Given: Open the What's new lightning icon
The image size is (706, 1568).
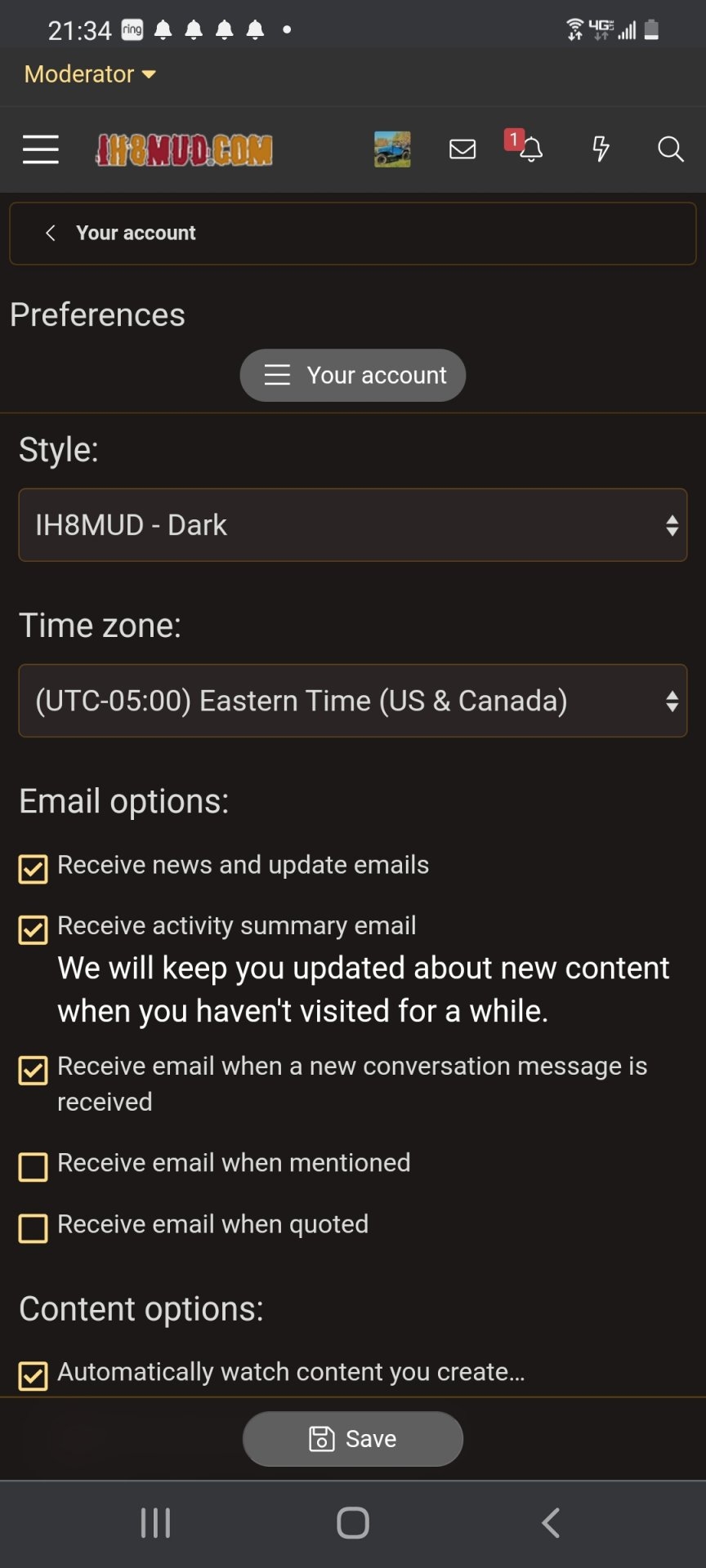Looking at the screenshot, I should click(x=601, y=149).
